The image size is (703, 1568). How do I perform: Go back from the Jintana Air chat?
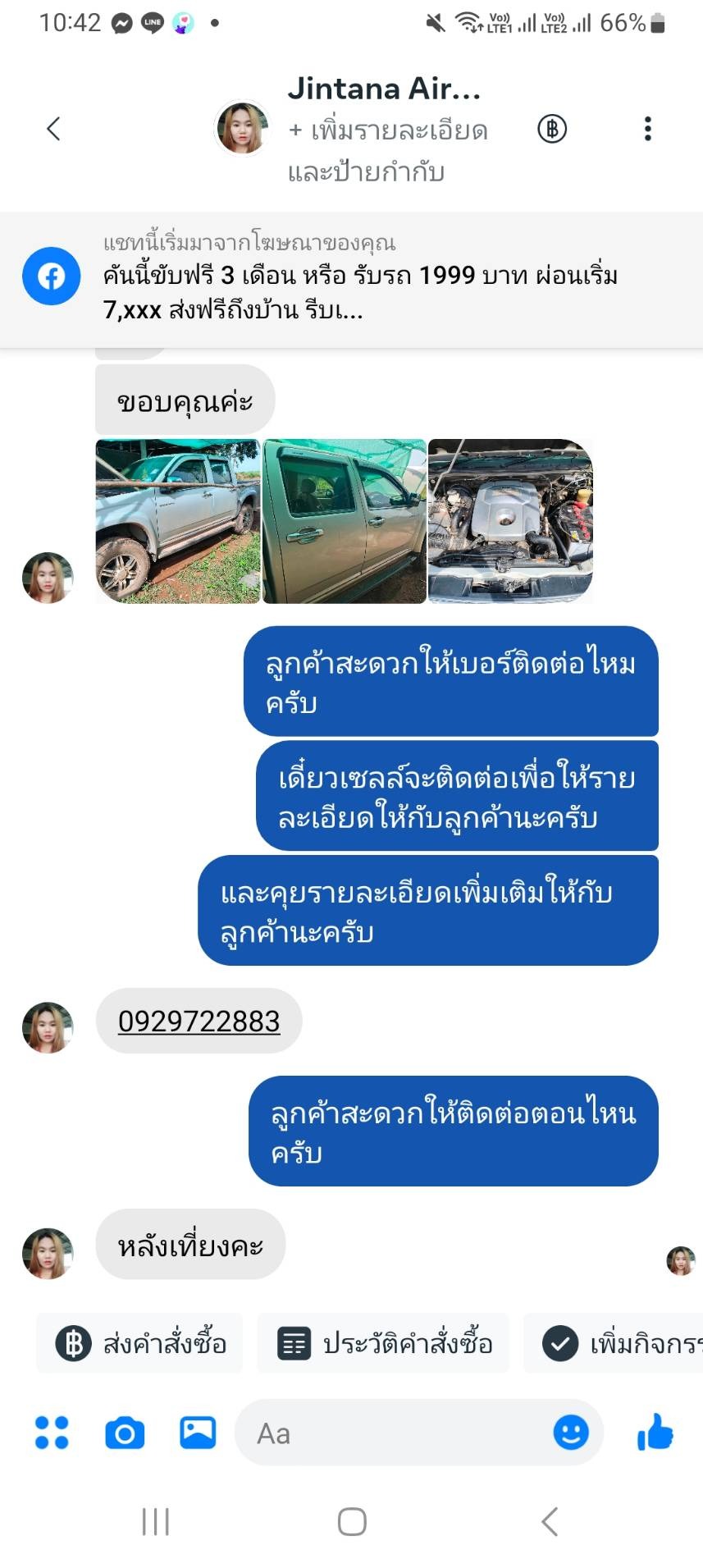pos(53,129)
